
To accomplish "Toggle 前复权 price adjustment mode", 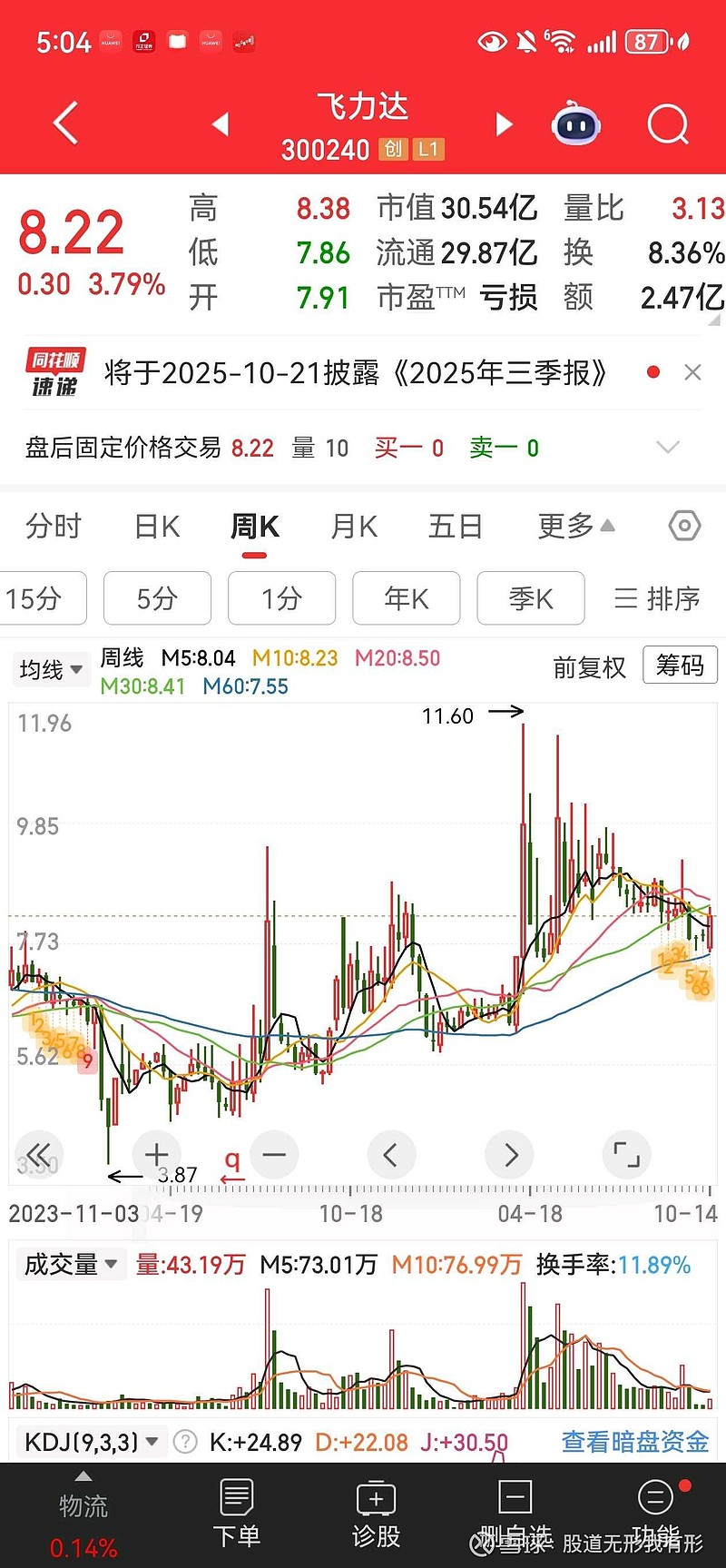I will (x=588, y=666).
